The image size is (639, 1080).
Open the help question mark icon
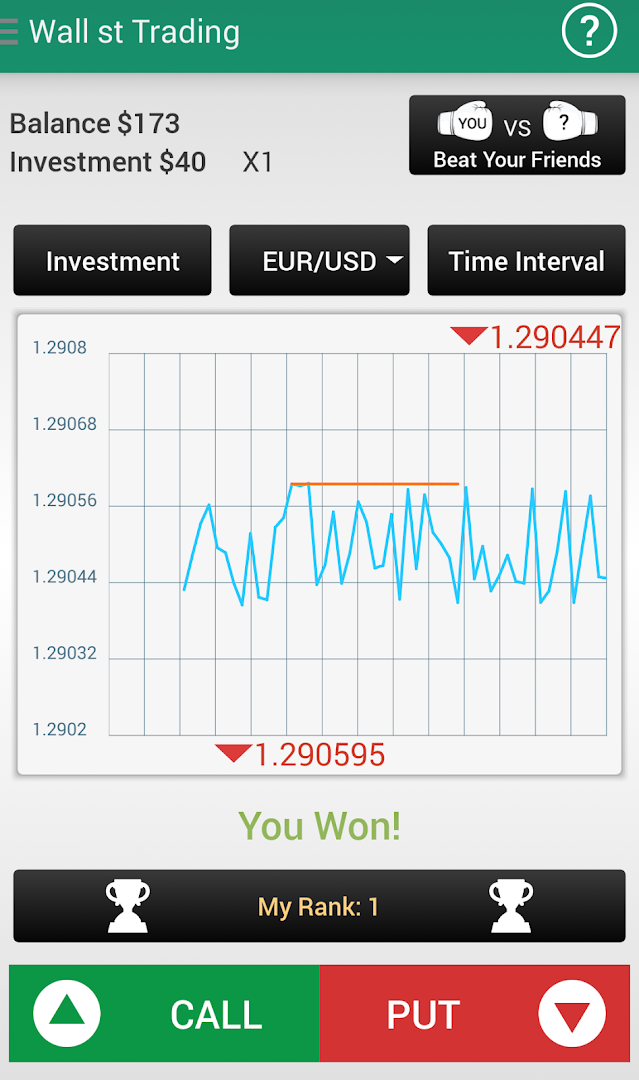tap(590, 32)
